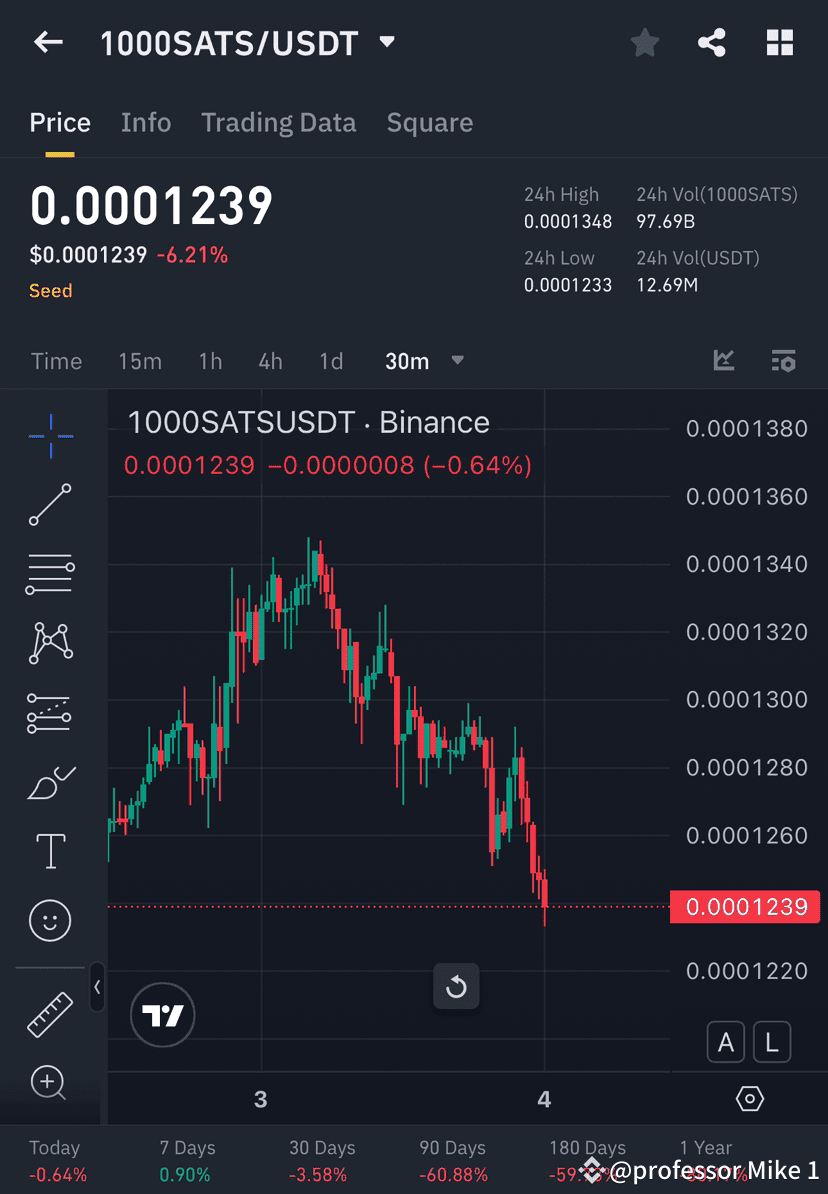This screenshot has height=1194, width=828.
Task: Open the Square tab
Action: point(429,122)
